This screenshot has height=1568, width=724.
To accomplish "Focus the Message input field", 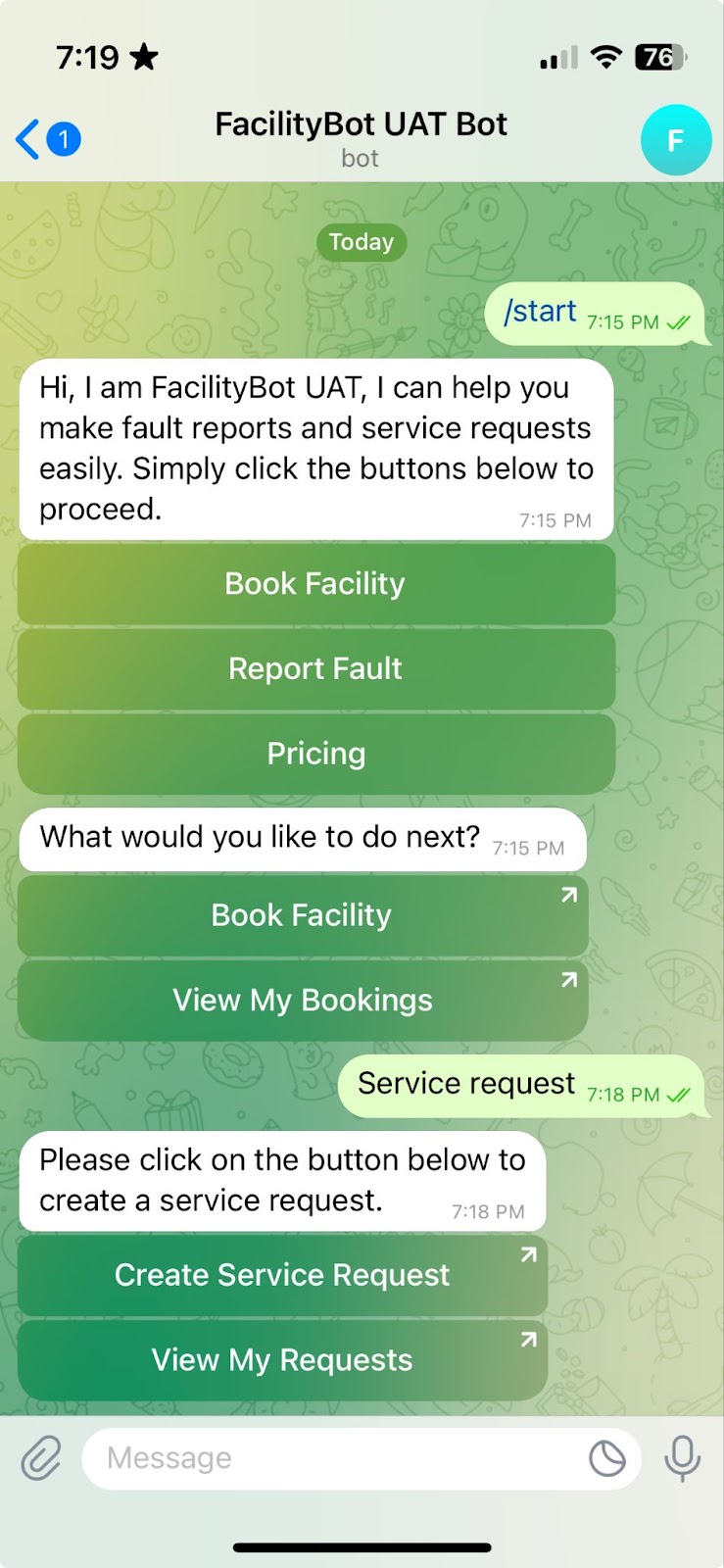I will (x=333, y=1458).
